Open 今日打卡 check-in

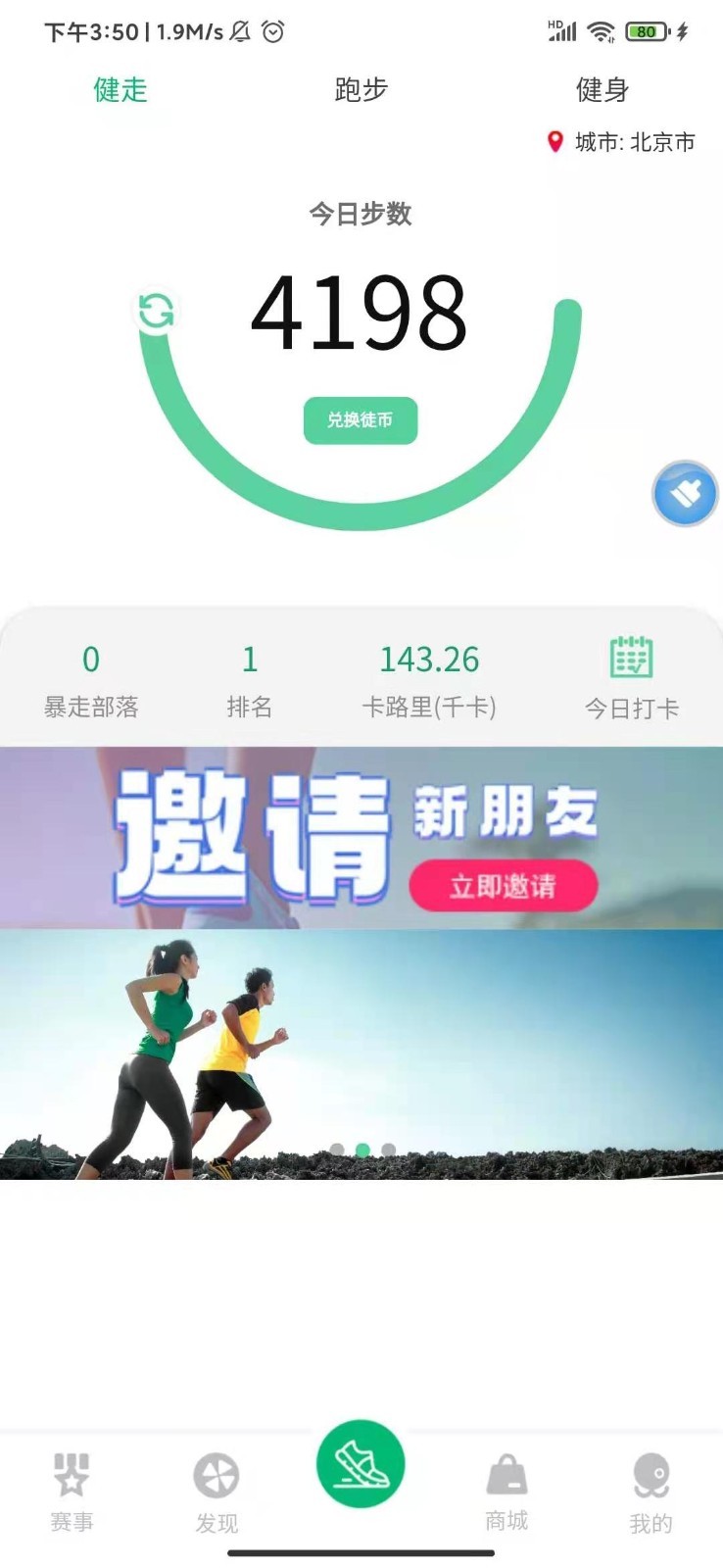631,678
